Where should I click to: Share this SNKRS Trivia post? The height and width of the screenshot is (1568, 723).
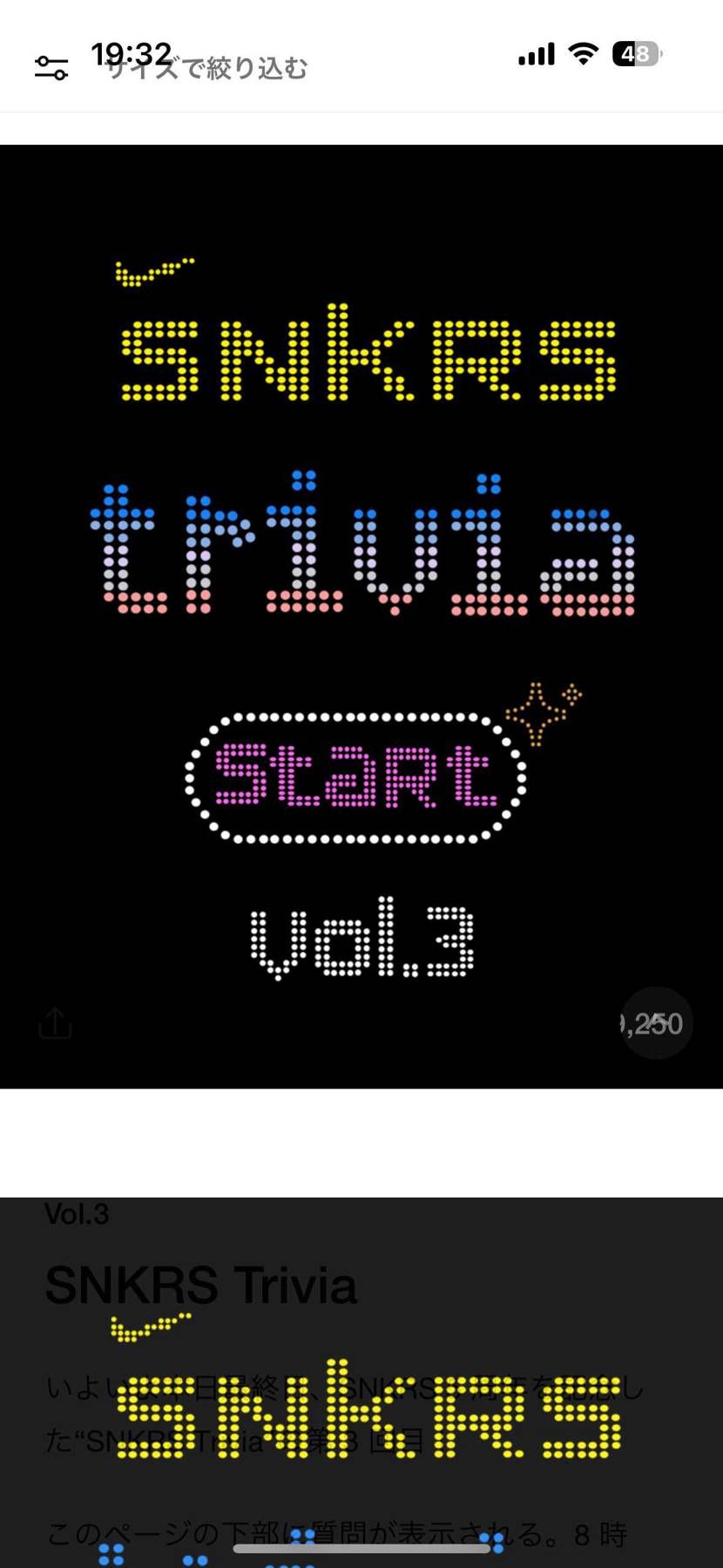pyautogui.click(x=55, y=1023)
